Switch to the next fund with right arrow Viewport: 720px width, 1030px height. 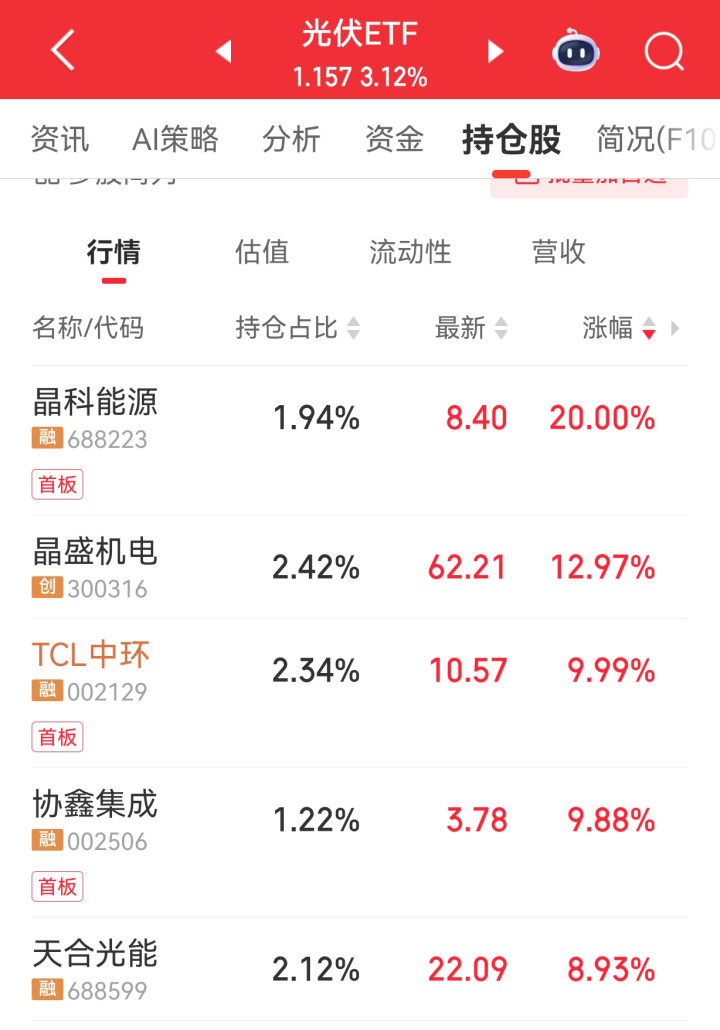pyautogui.click(x=495, y=51)
